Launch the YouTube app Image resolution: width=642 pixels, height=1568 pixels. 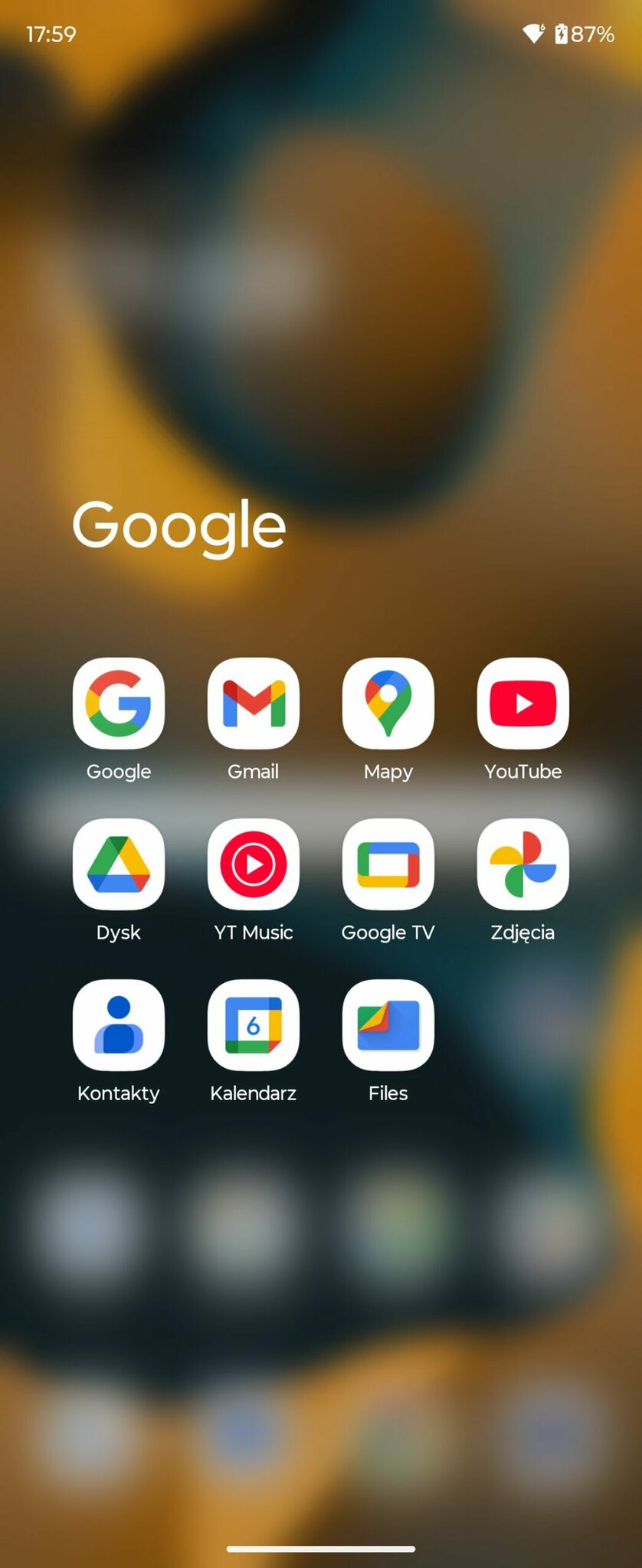(x=523, y=703)
